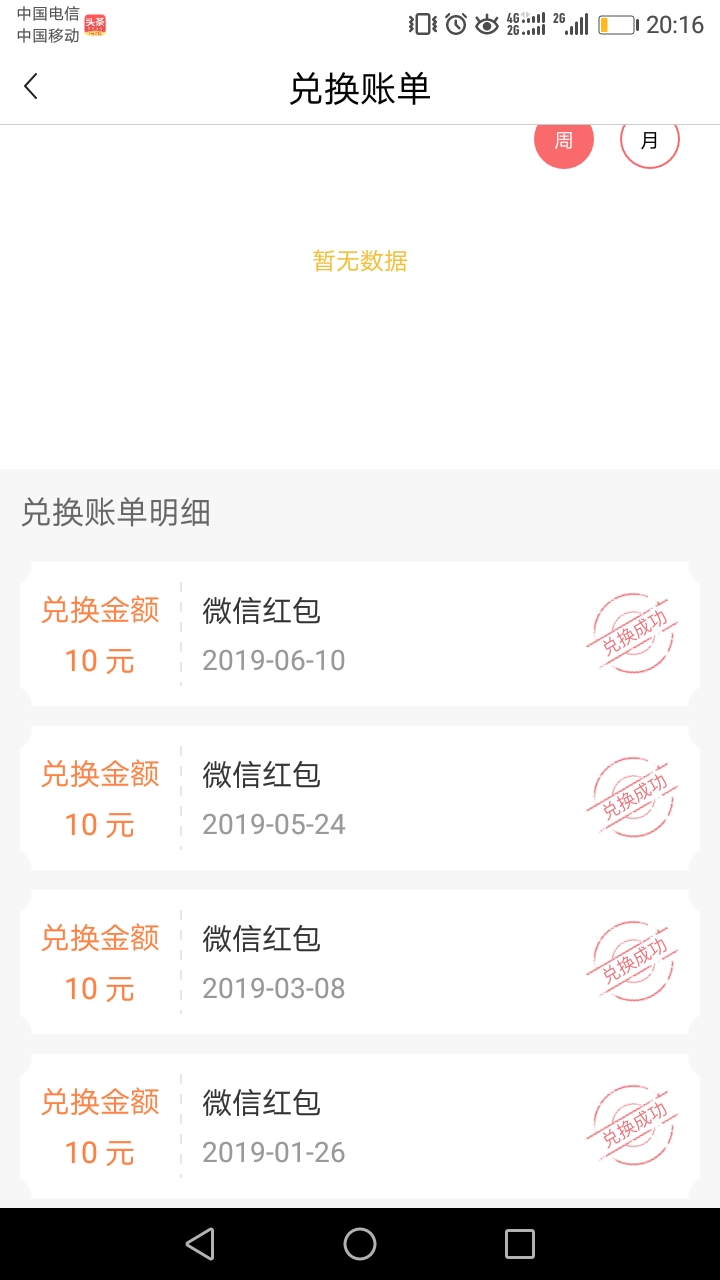720x1280 pixels.
Task: Tap the system home button
Action: tap(360, 1244)
